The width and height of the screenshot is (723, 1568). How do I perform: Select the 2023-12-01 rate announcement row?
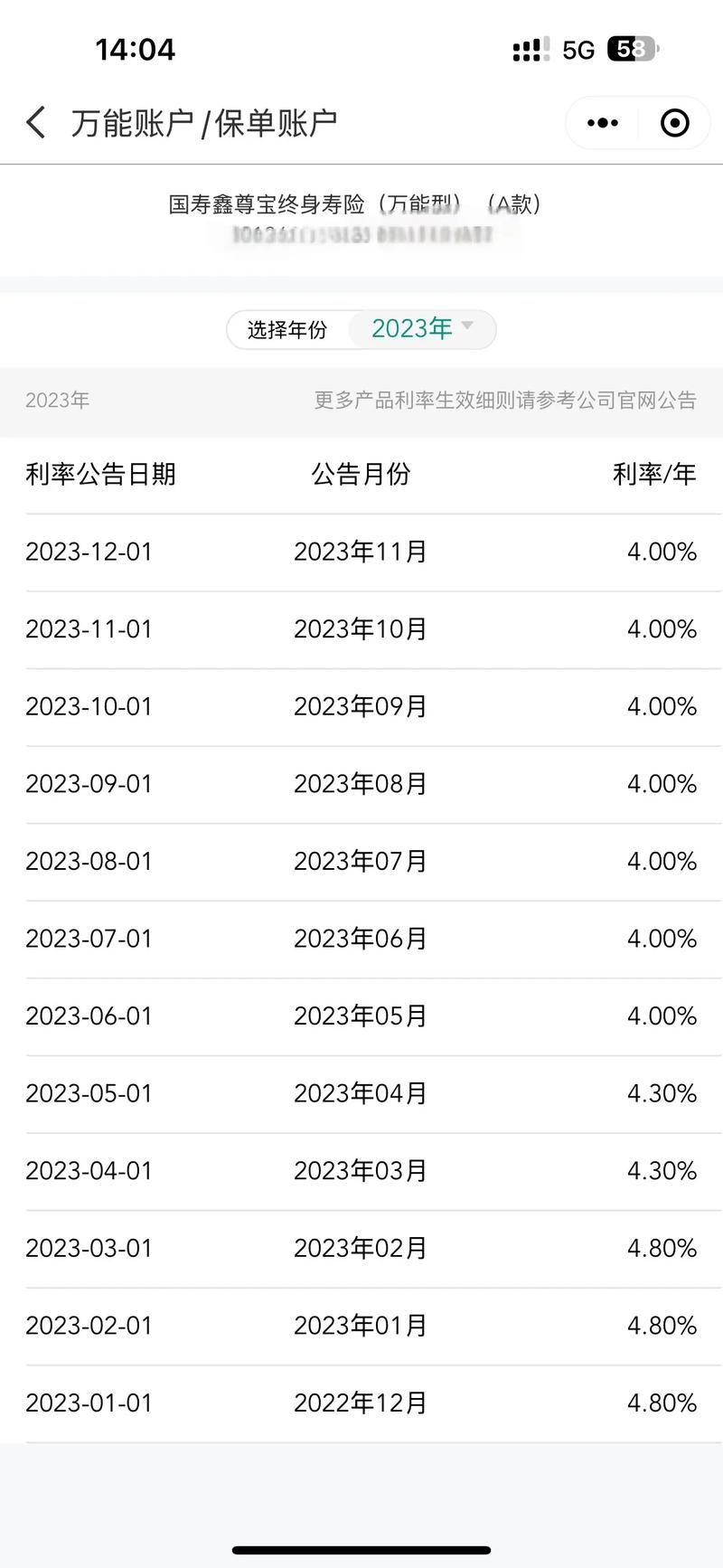pyautogui.click(x=360, y=552)
